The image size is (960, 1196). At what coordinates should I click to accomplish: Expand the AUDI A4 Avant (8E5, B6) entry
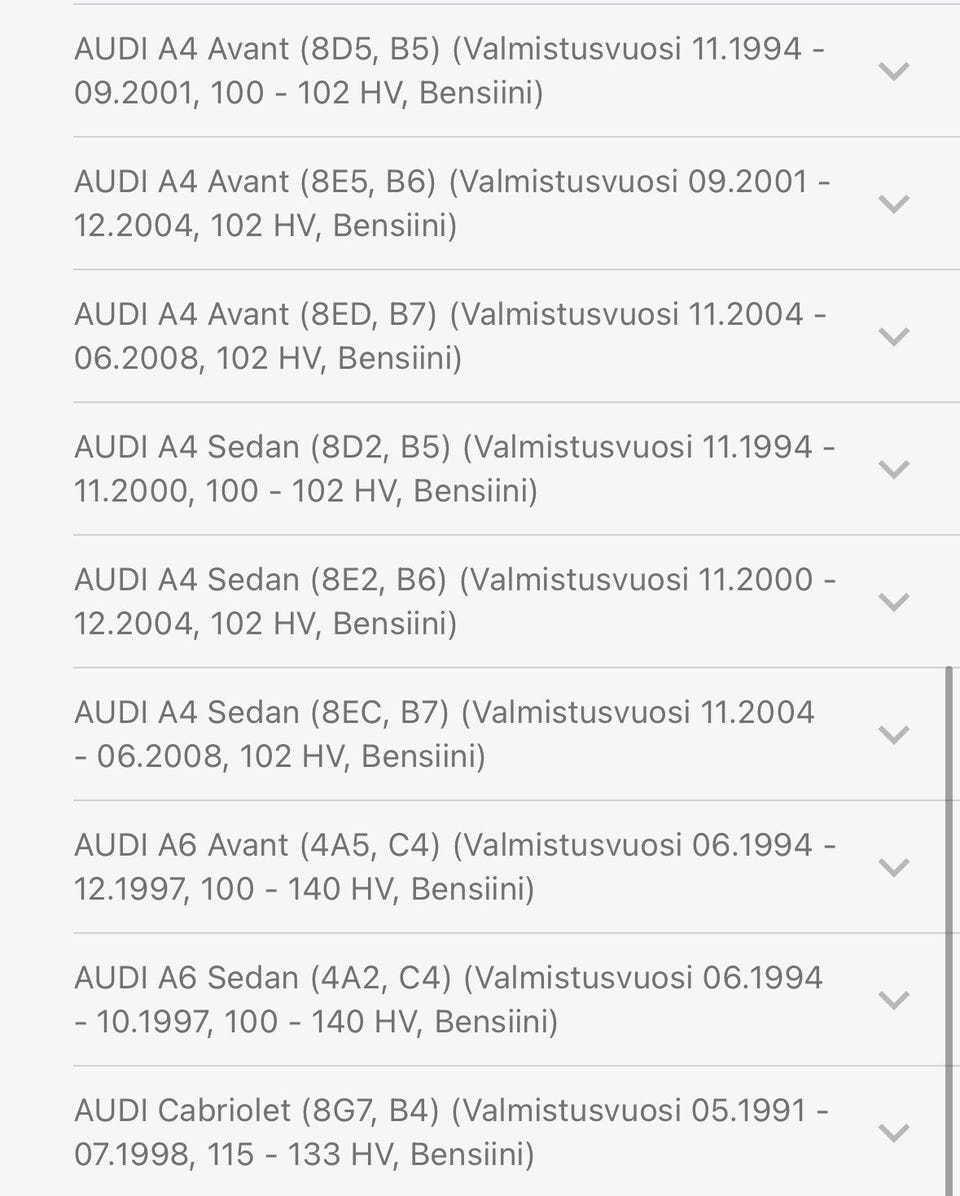(892, 204)
